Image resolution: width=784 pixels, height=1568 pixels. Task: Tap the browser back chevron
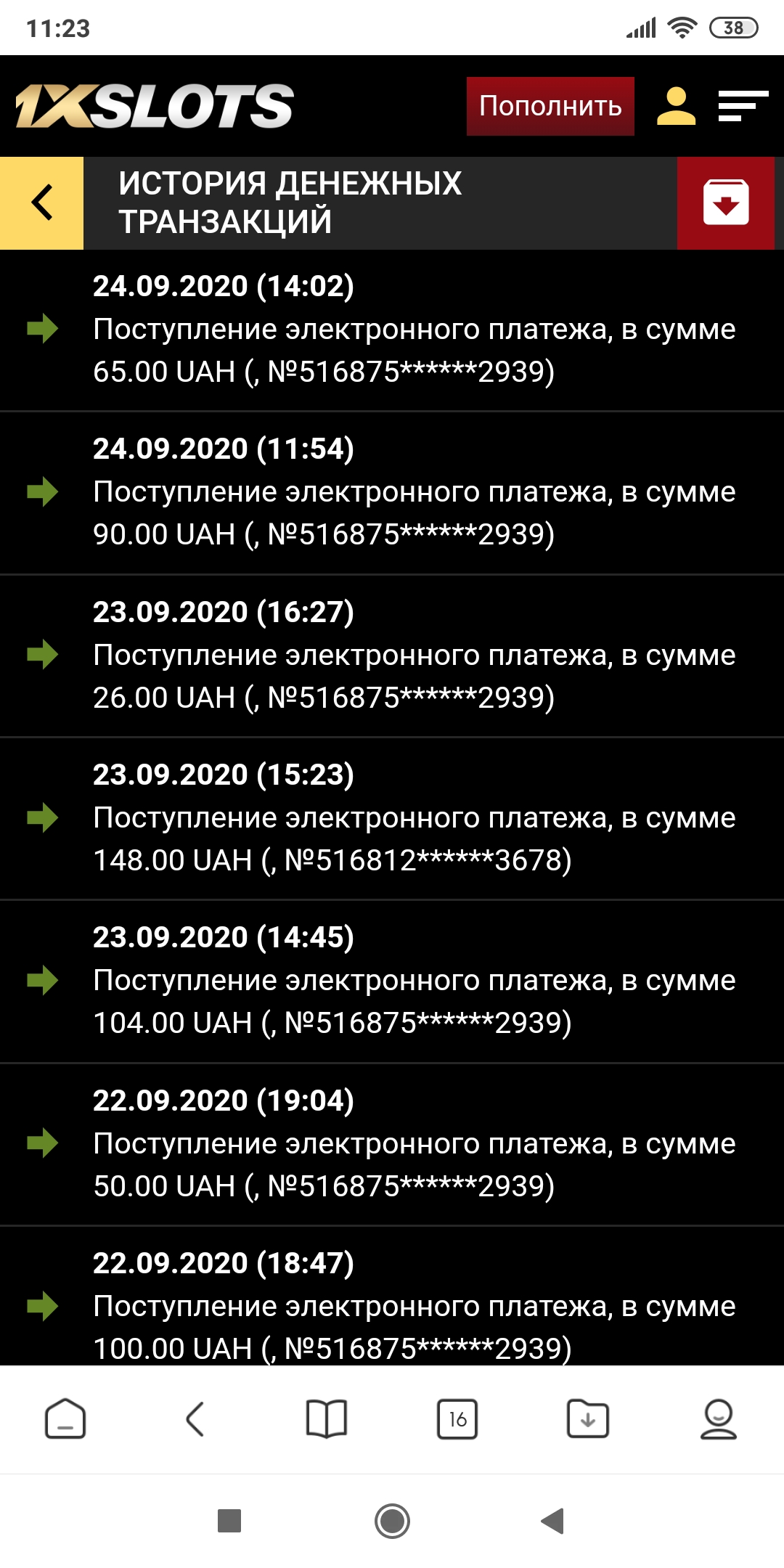pyautogui.click(x=195, y=1418)
